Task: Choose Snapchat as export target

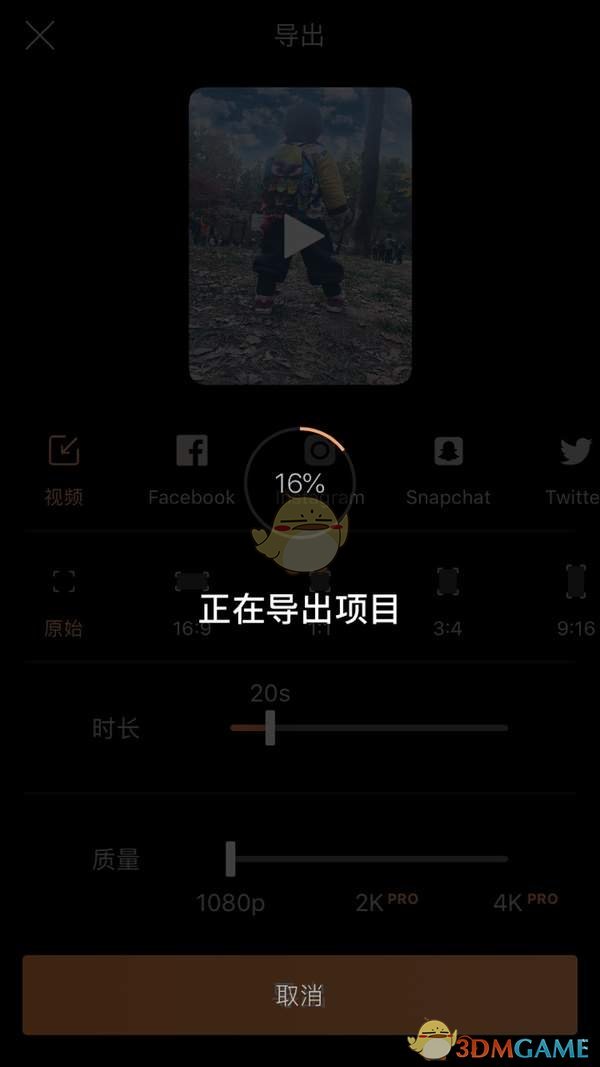Action: pyautogui.click(x=448, y=468)
